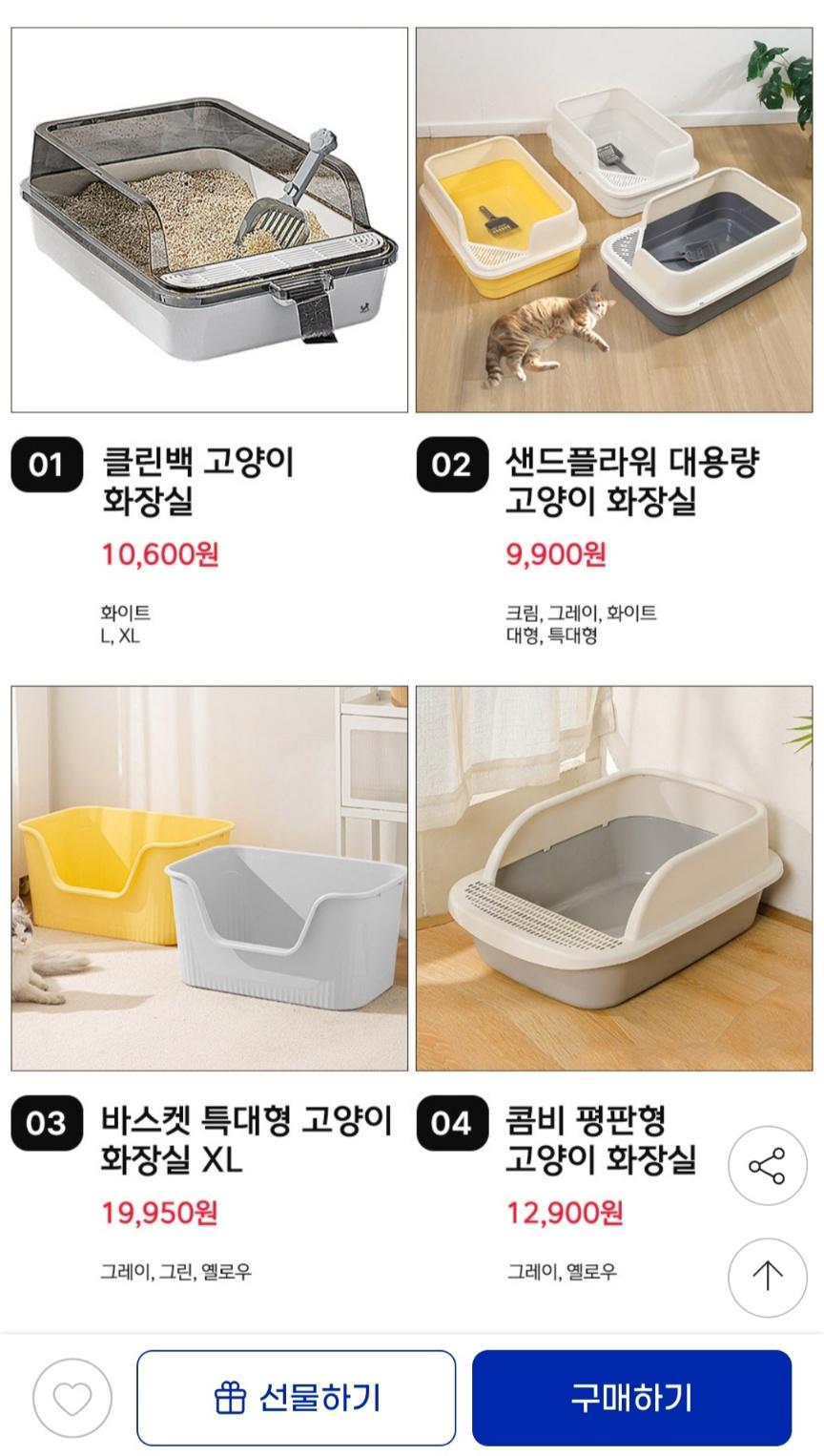Add this product to wishlist with the heart
824x1456 pixels.
[x=72, y=1398]
